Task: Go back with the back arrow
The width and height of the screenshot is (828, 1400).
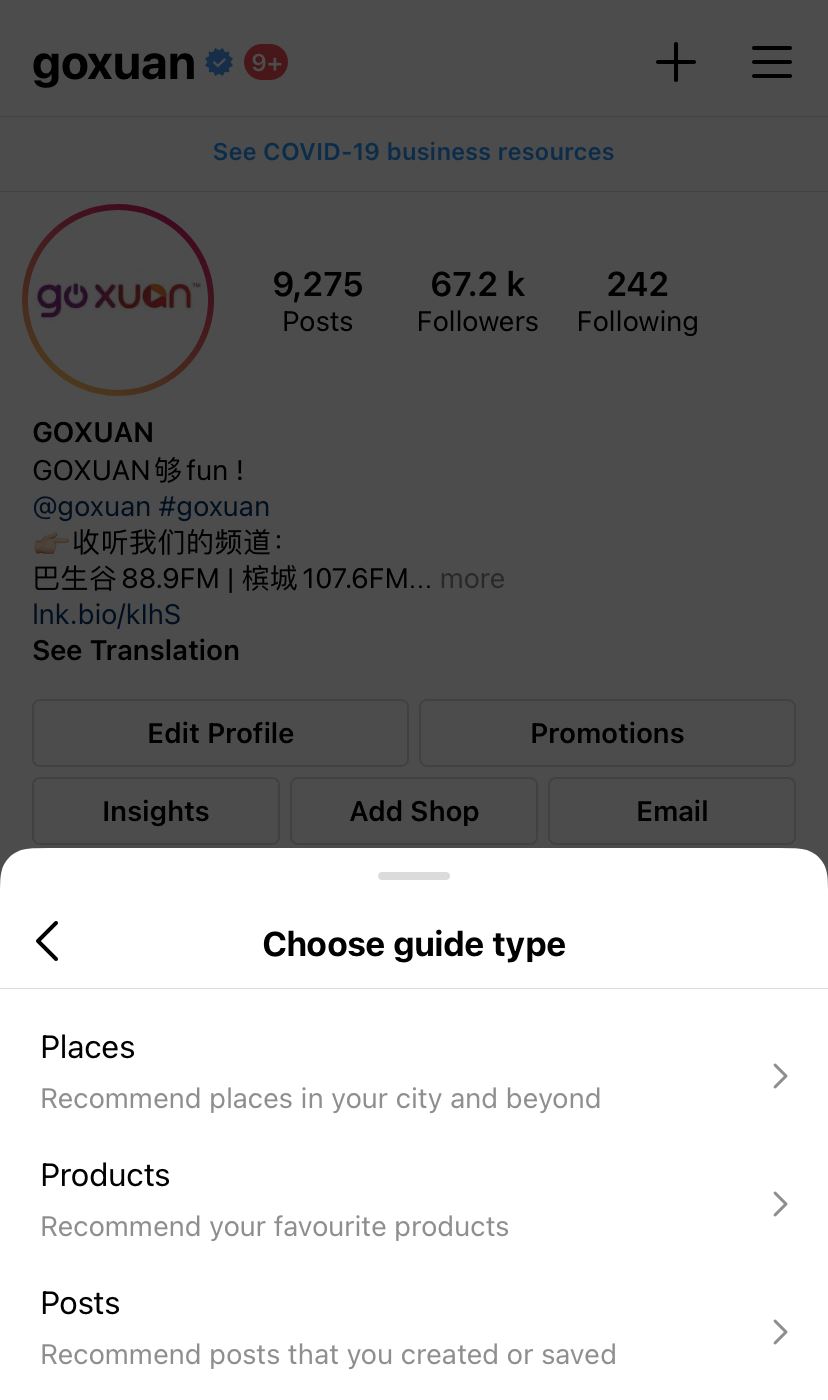Action: point(47,941)
